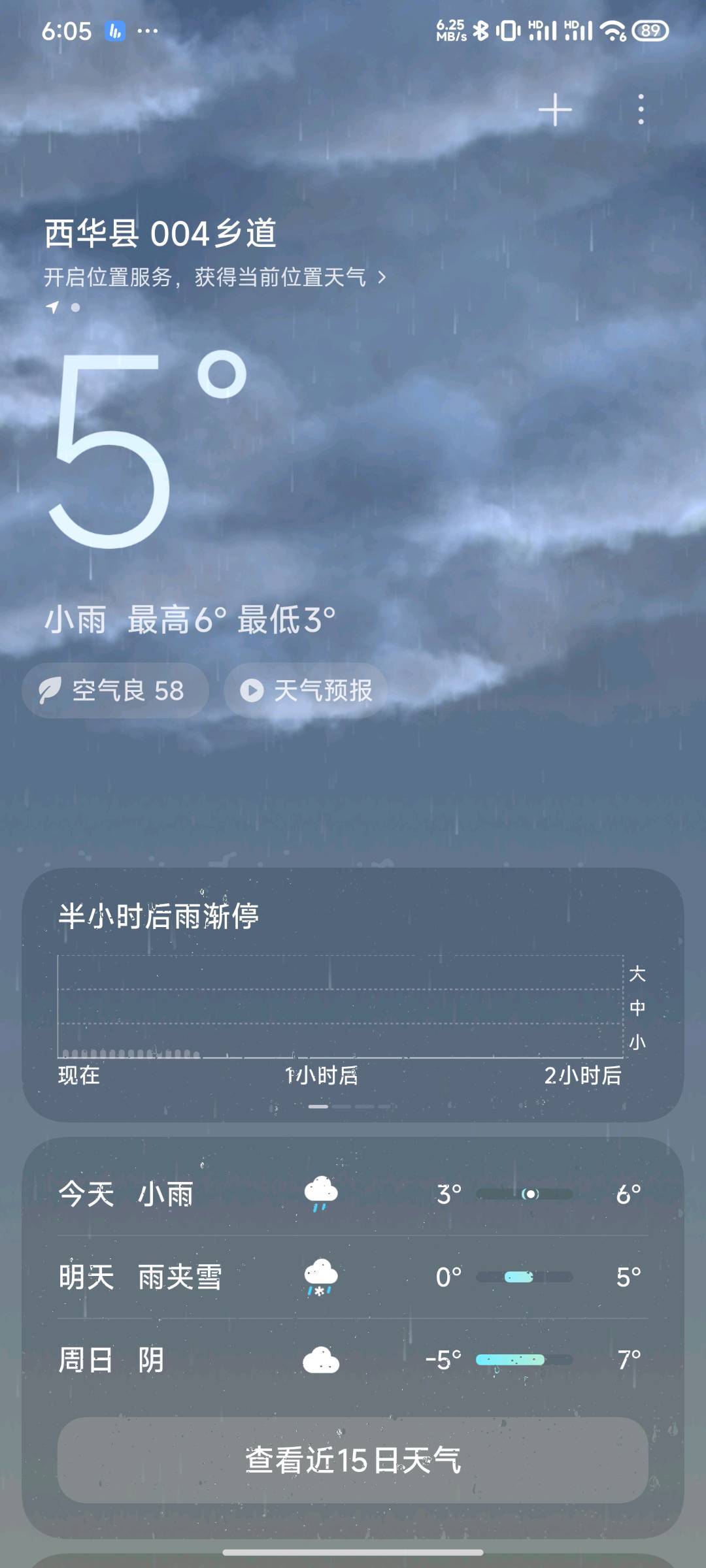Play the 天气预报 weather forecast video
The height and width of the screenshot is (1568, 706).
point(306,691)
